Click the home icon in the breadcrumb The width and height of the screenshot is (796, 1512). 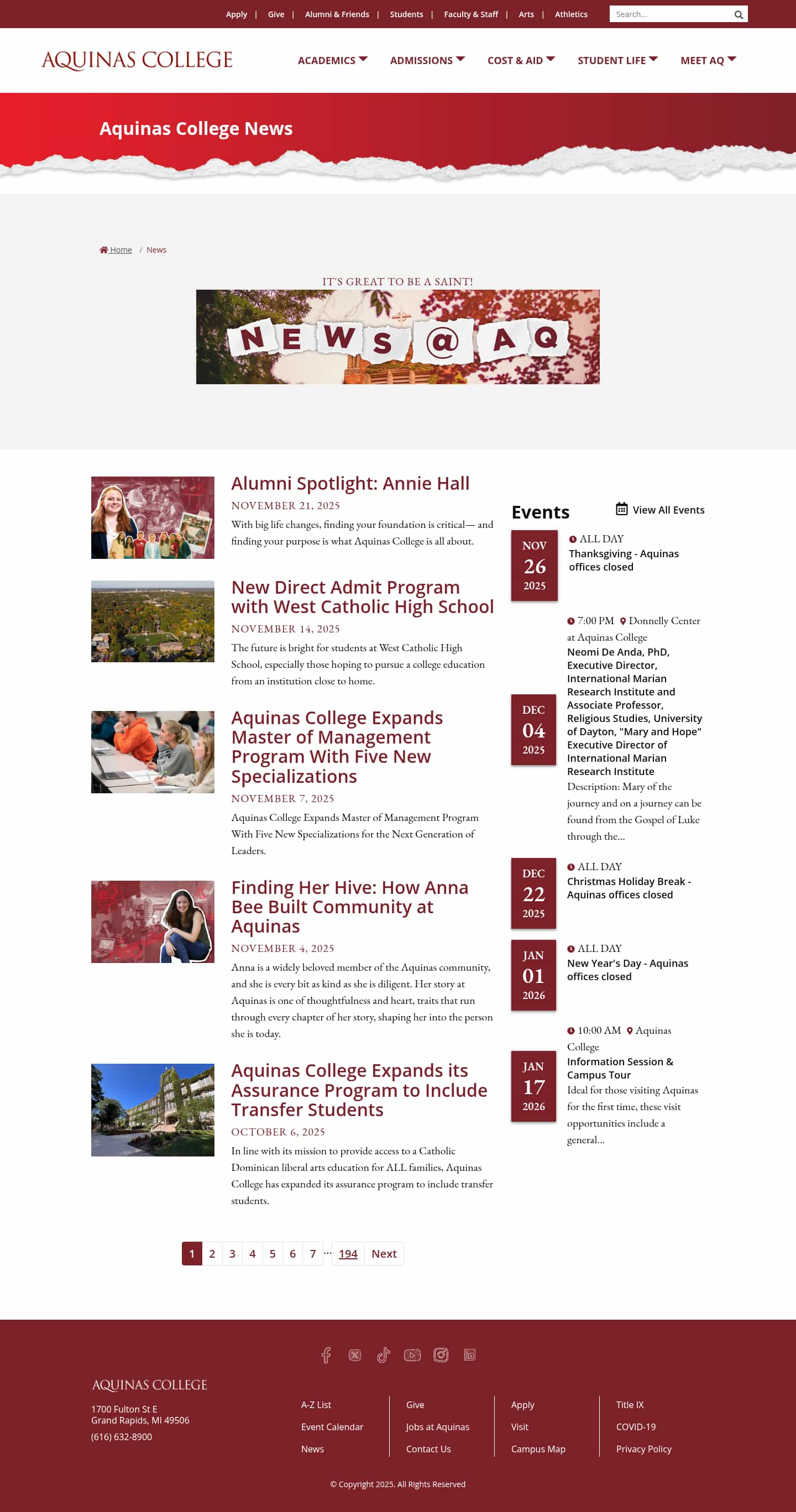point(104,249)
